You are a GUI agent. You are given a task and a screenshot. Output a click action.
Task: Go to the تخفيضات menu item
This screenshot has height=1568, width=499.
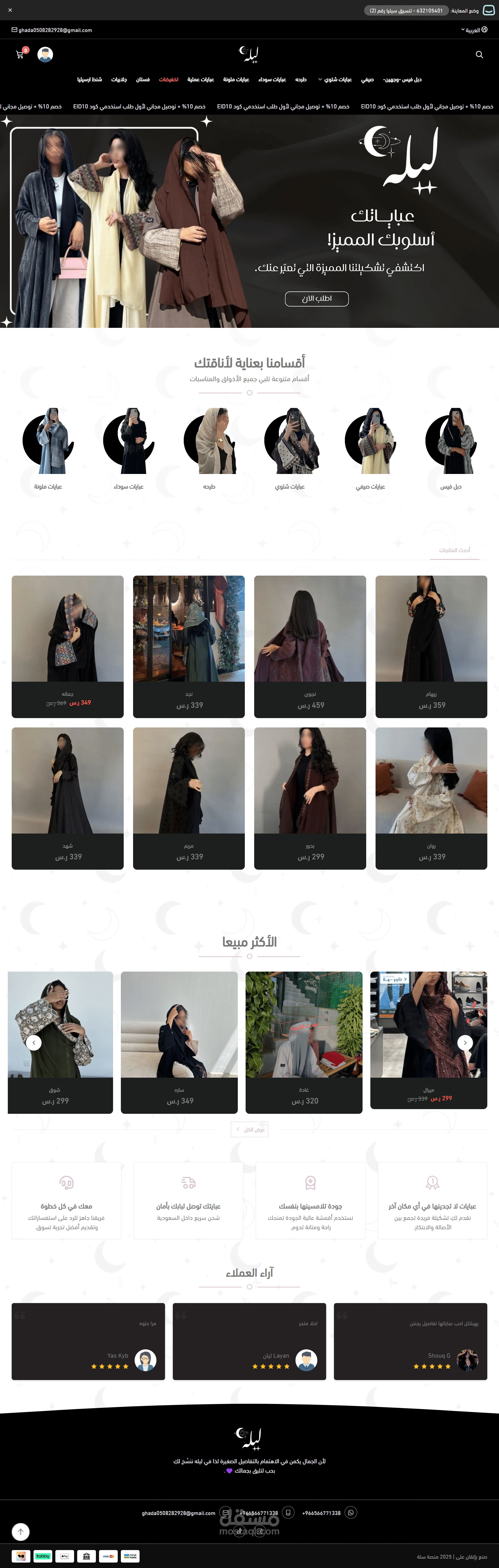(169, 80)
